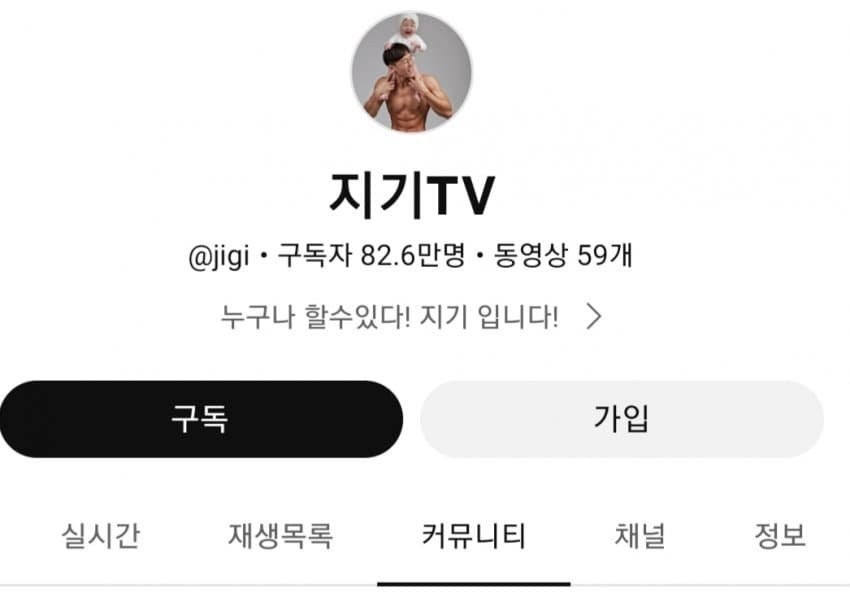Open the 지기TV profile picture
The image size is (850, 600).
click(411, 73)
